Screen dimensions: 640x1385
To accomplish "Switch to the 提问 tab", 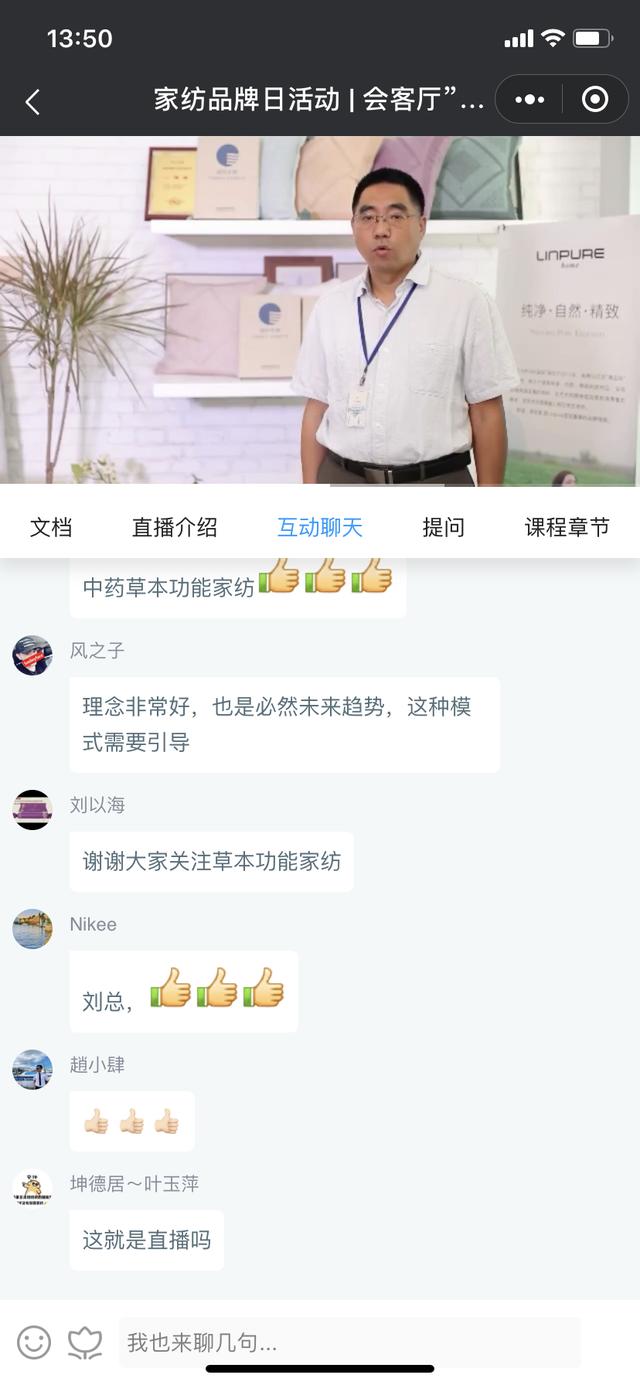I will point(443,527).
